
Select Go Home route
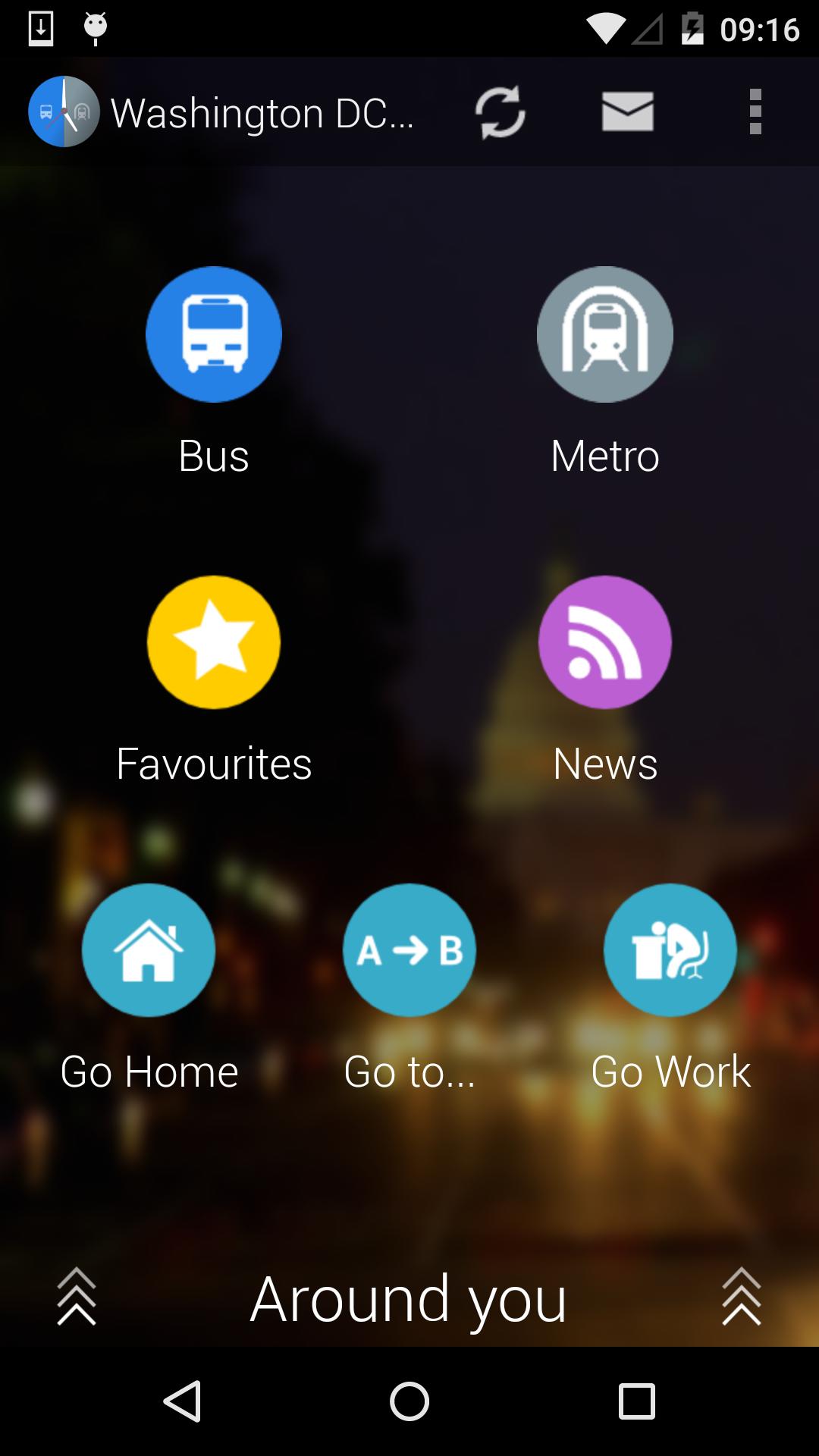point(149,950)
